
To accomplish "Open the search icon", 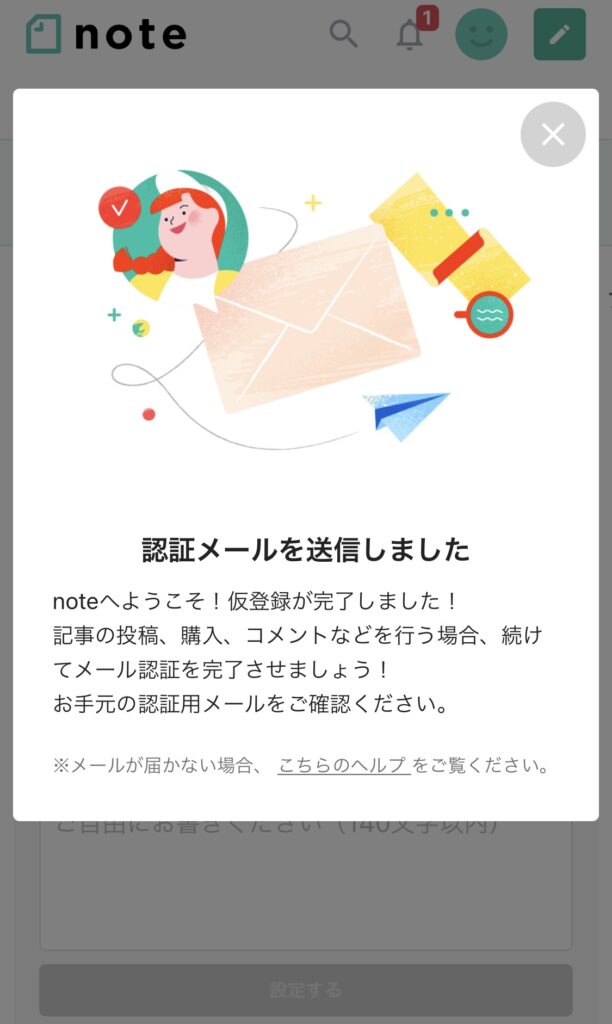I will [343, 34].
